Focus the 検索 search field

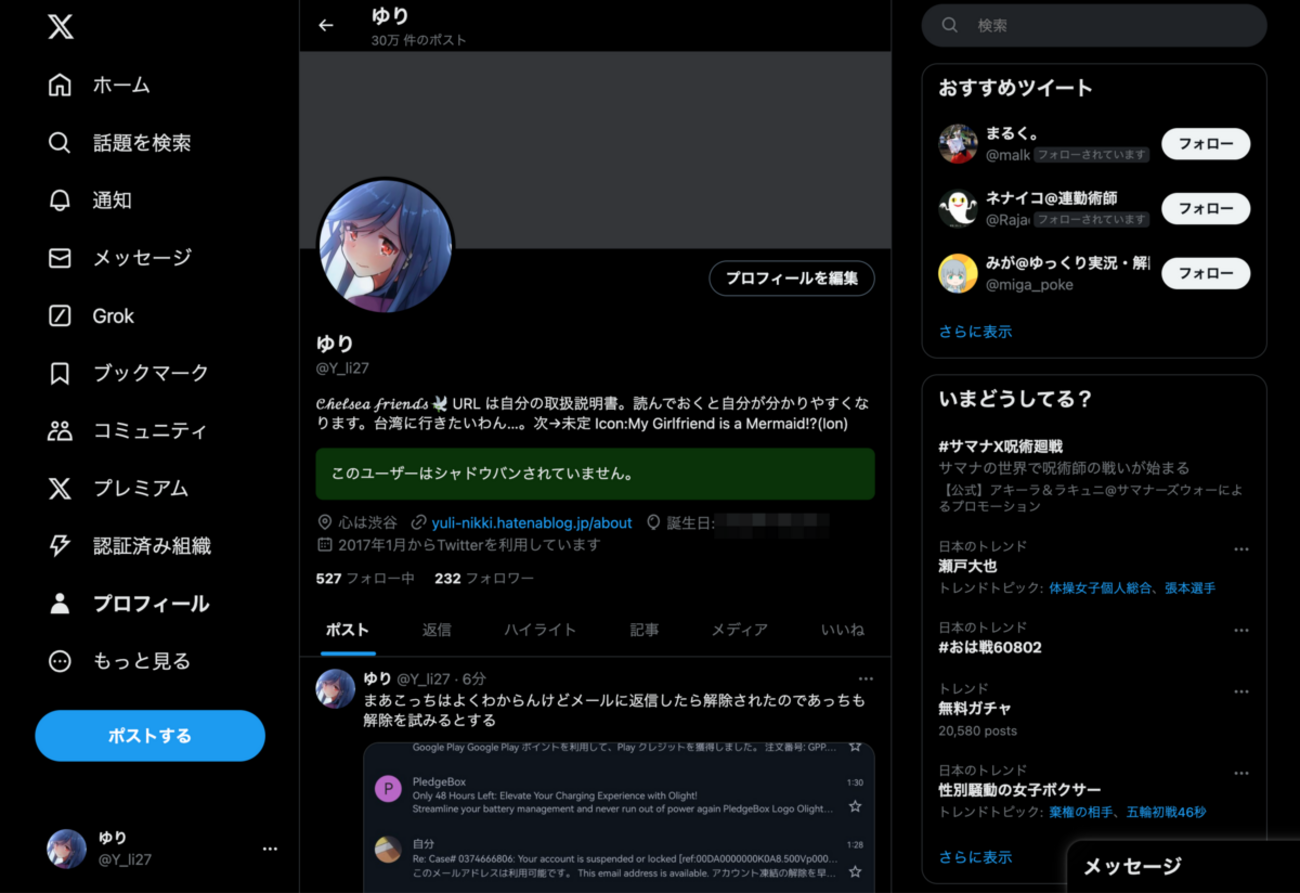(1100, 26)
